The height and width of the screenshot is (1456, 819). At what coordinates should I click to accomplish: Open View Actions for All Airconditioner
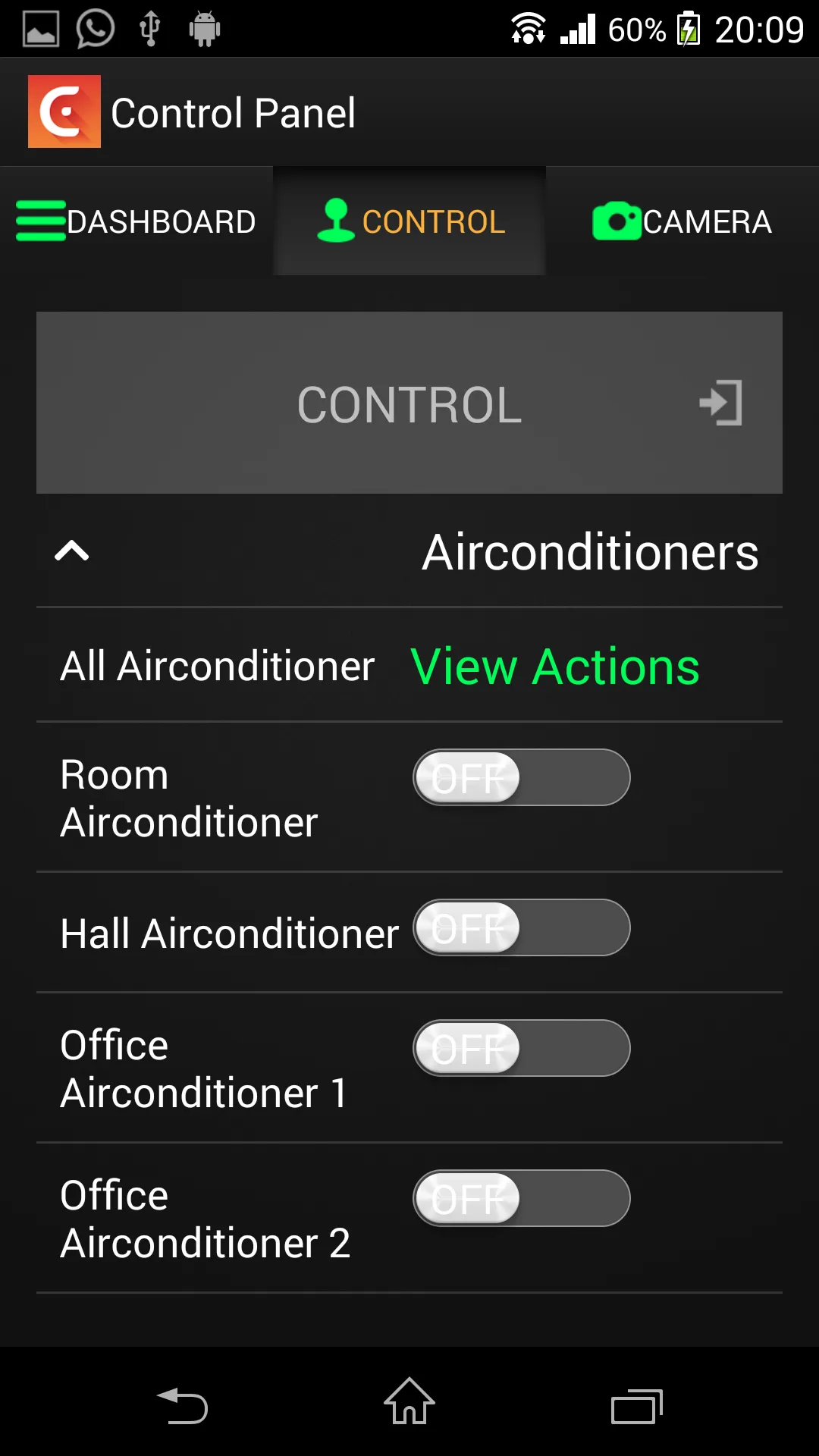pyautogui.click(x=555, y=667)
